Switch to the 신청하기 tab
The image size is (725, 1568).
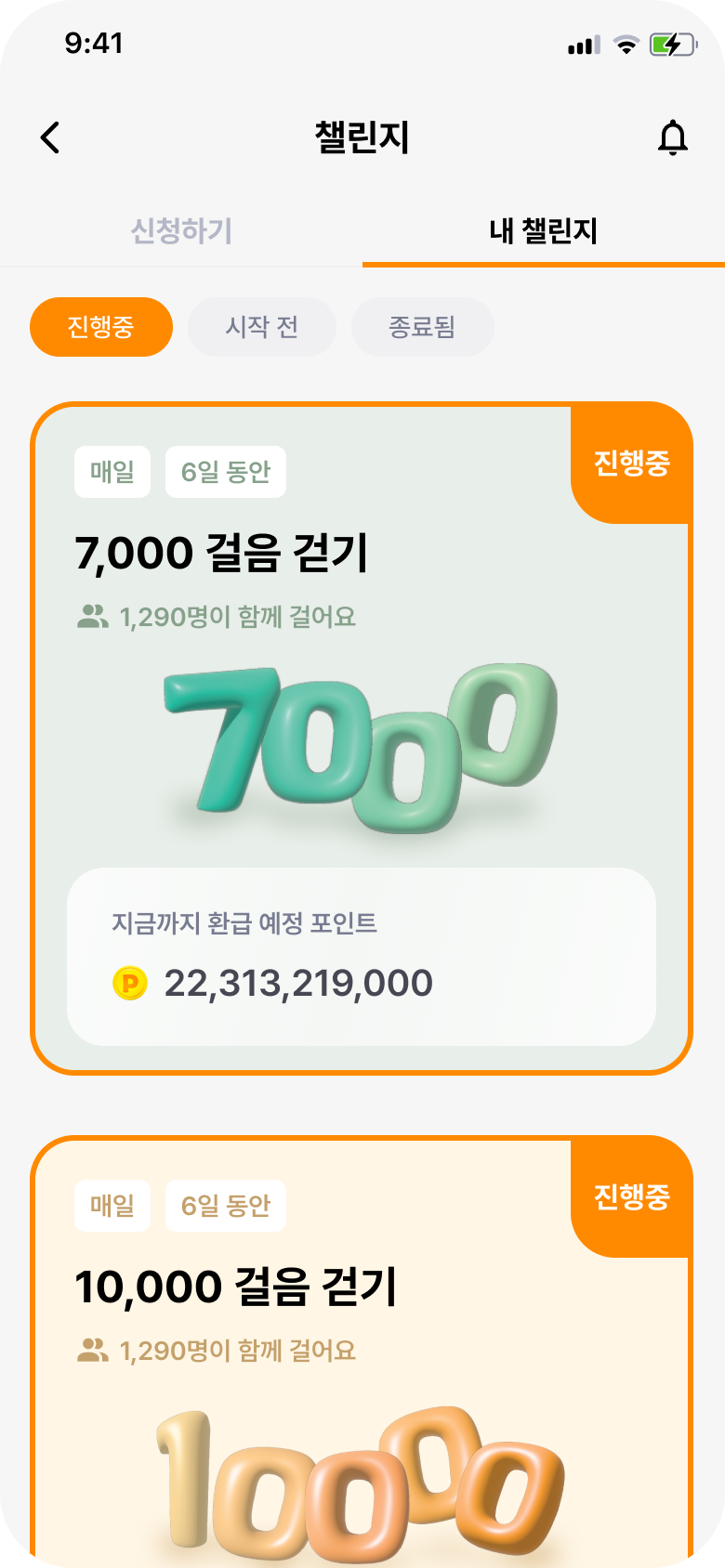pyautogui.click(x=181, y=231)
